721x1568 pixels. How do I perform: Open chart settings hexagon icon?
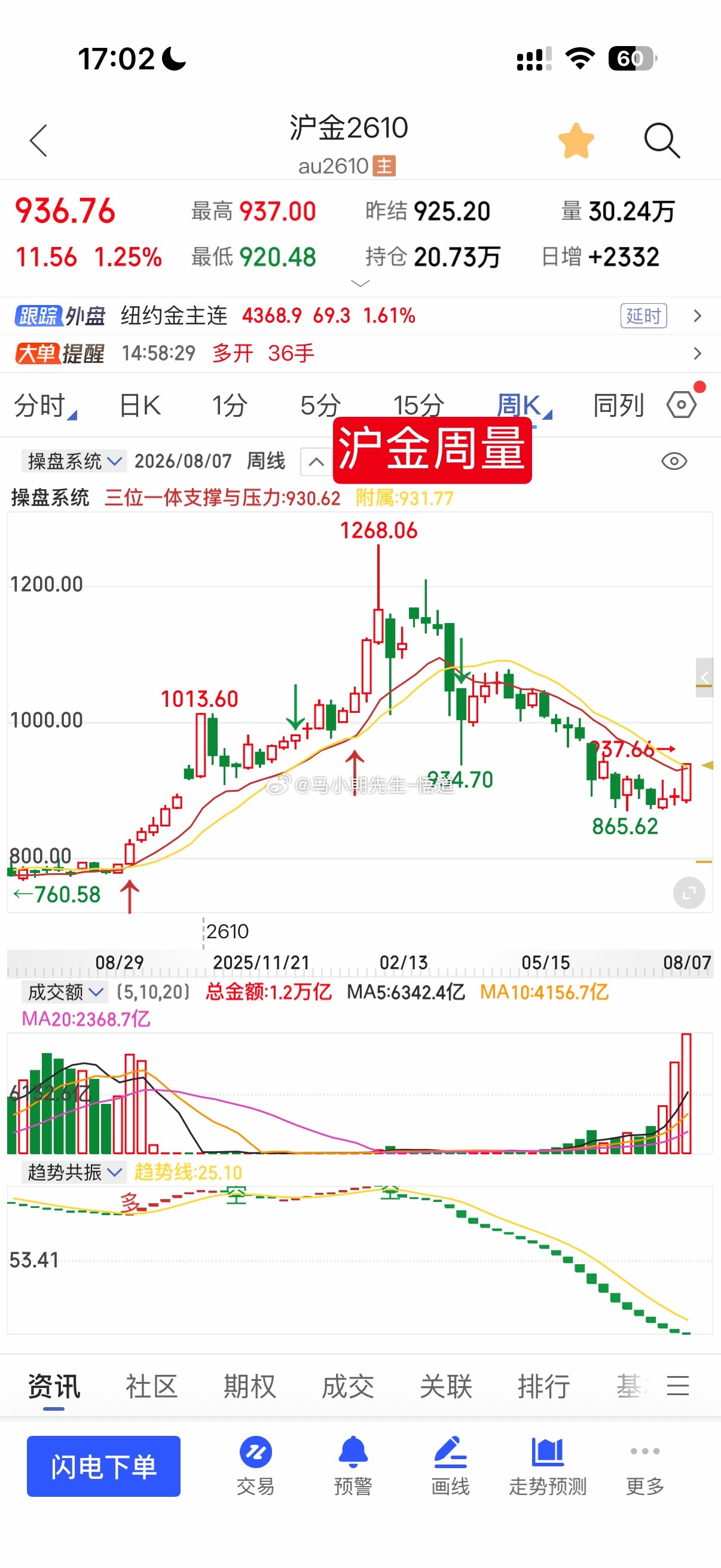tap(682, 405)
